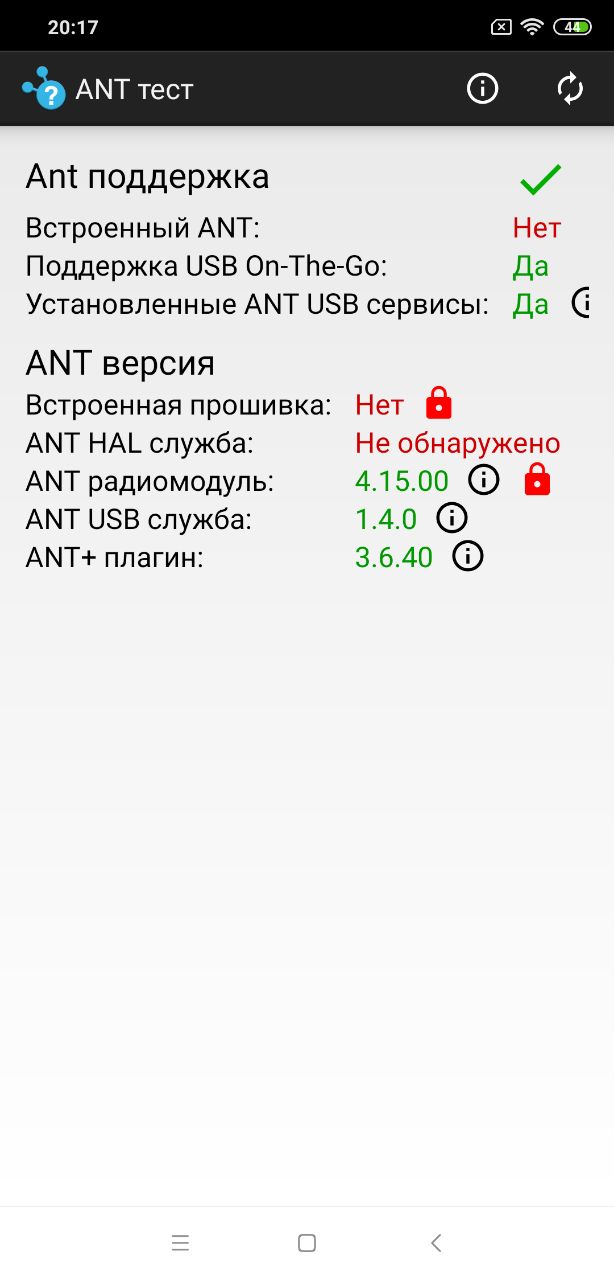Open info for ANT+ плагин version
614x1280 pixels.
[x=468, y=556]
